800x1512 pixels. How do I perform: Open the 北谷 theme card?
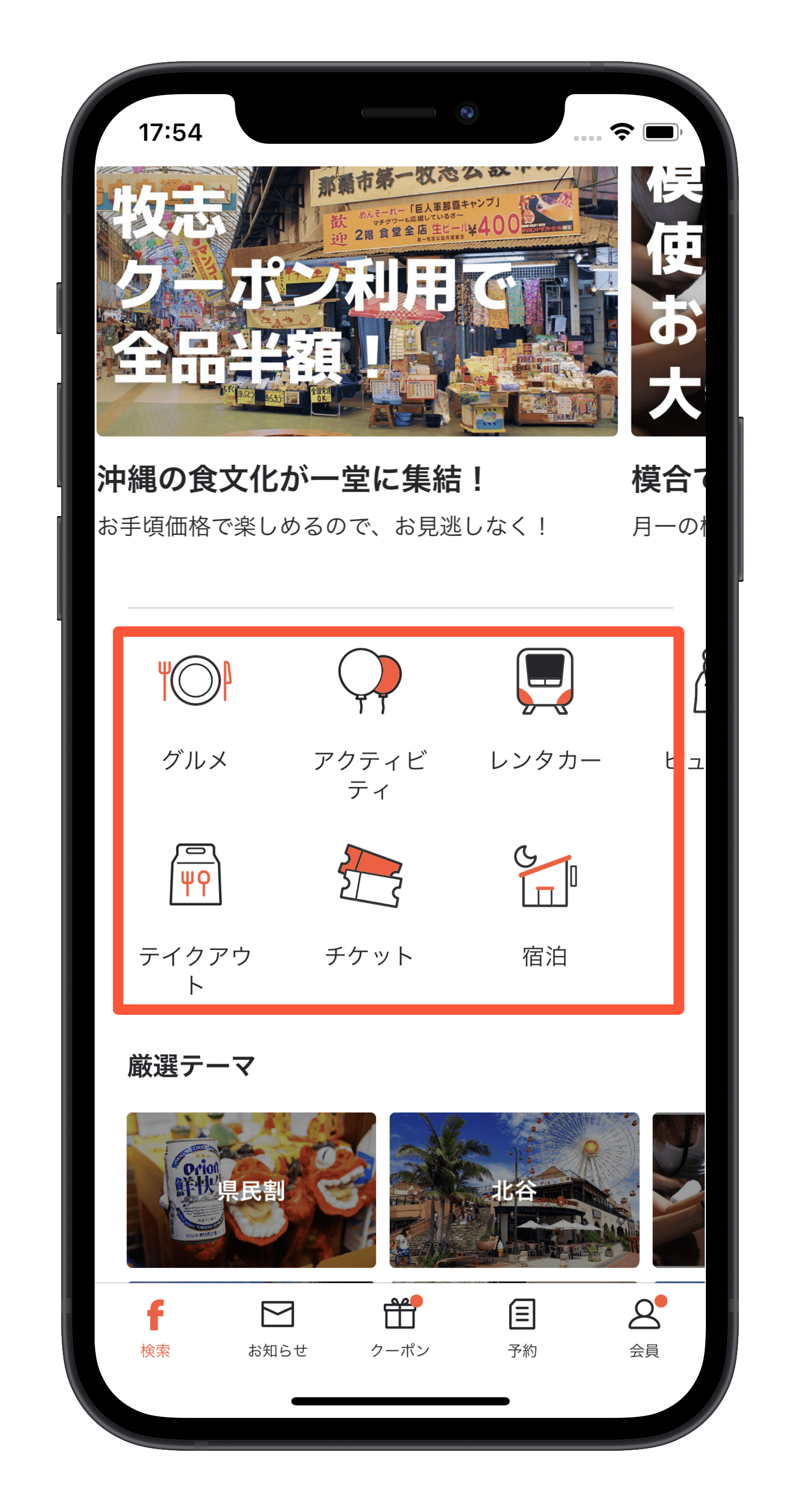coord(514,1190)
